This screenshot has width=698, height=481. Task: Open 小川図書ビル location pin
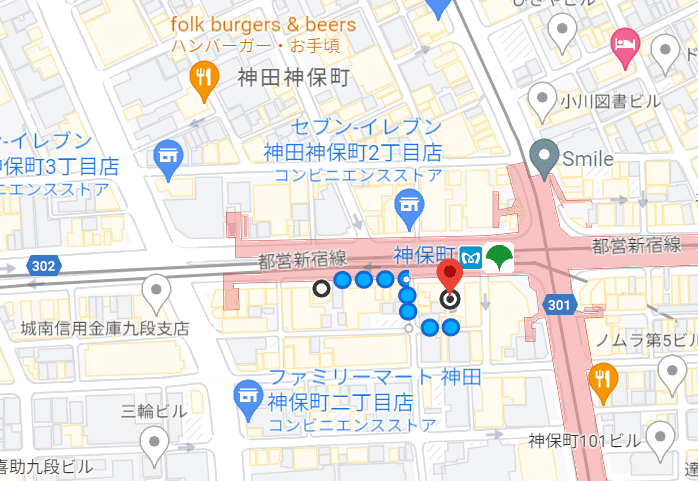click(542, 98)
